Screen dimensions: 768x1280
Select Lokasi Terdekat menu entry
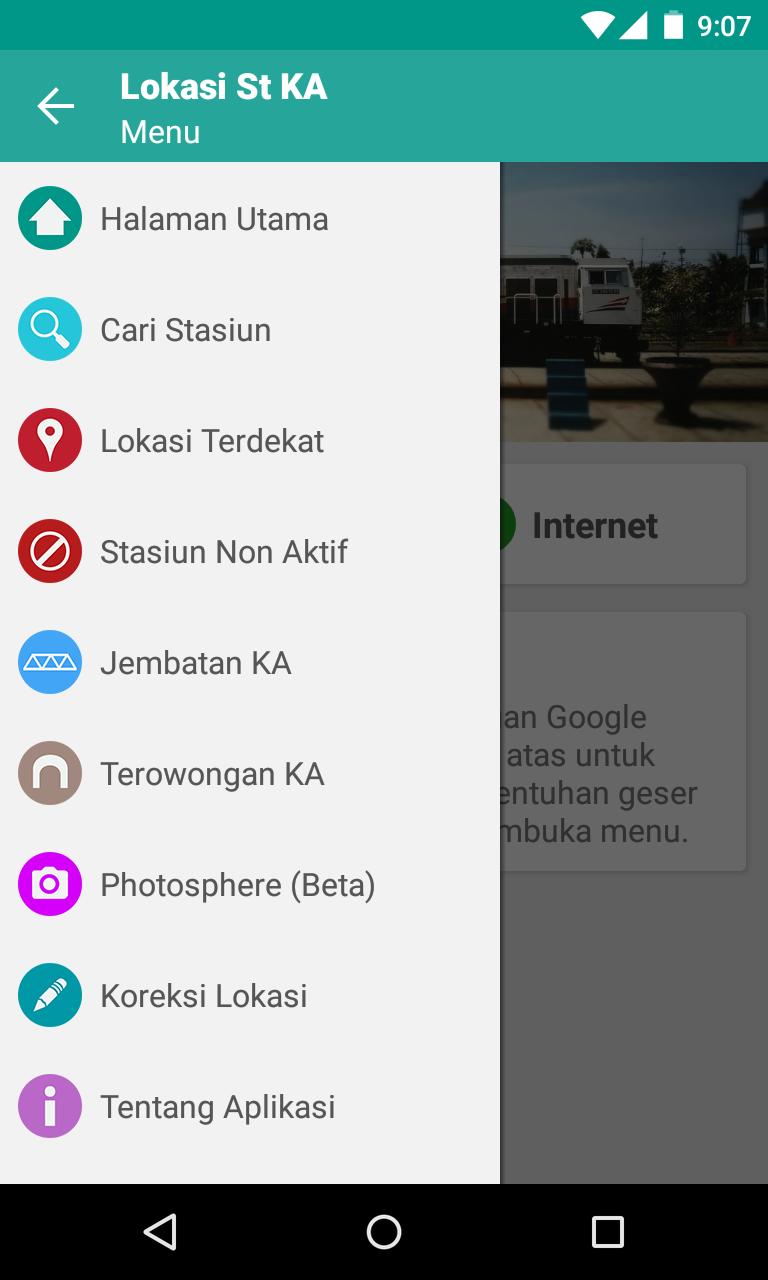(211, 440)
